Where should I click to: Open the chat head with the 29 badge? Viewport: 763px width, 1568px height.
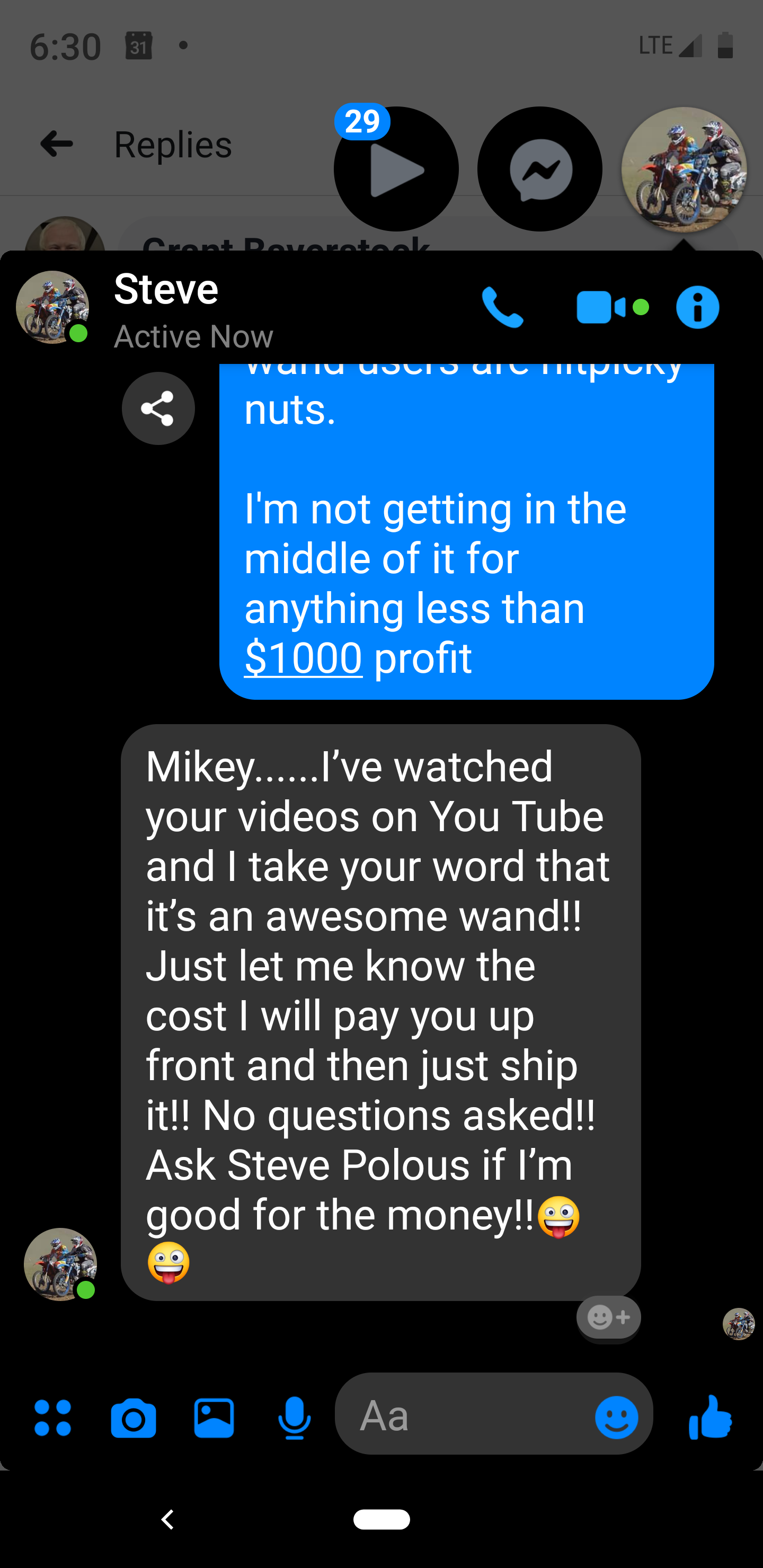click(x=396, y=169)
